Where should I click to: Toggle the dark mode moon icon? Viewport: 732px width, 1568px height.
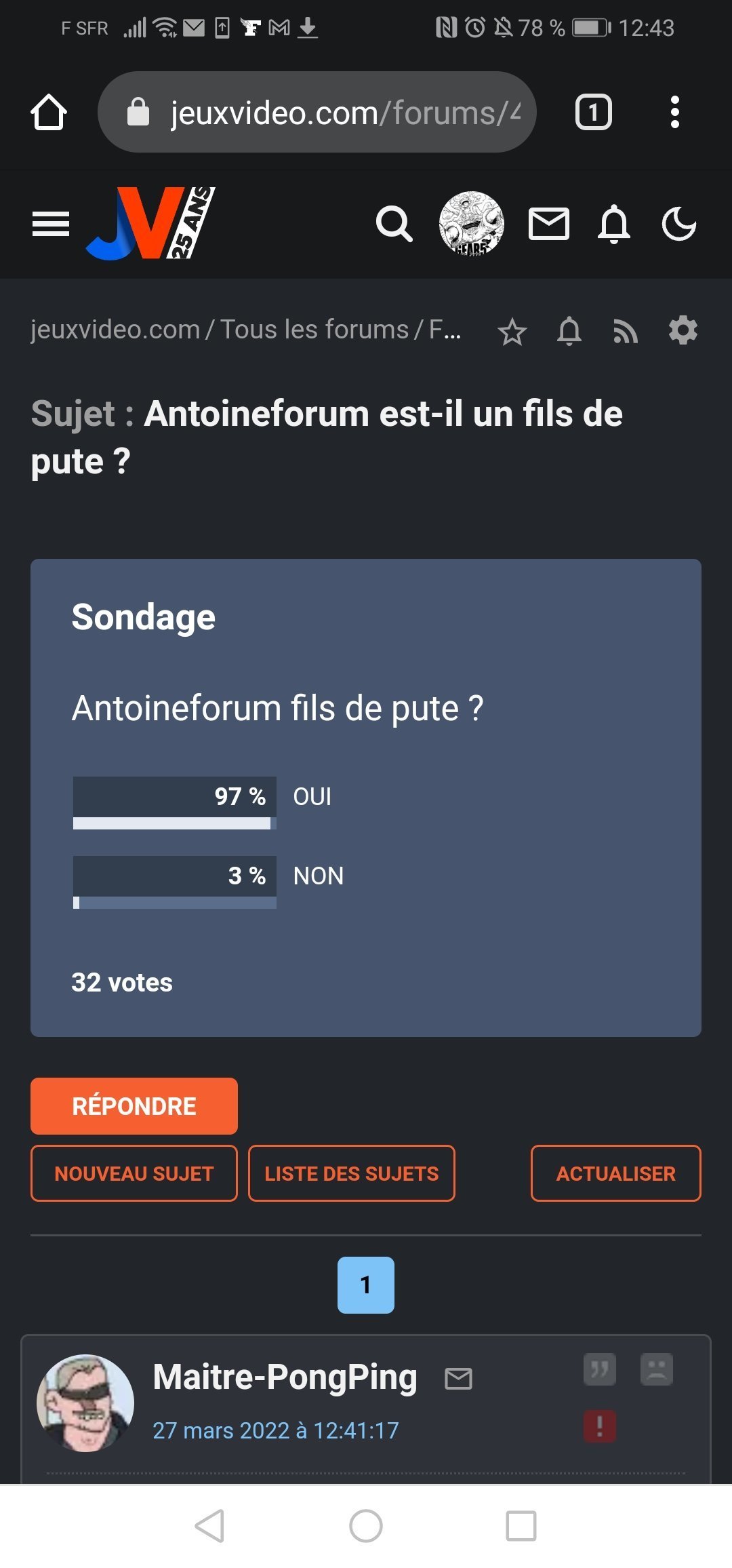click(x=679, y=224)
